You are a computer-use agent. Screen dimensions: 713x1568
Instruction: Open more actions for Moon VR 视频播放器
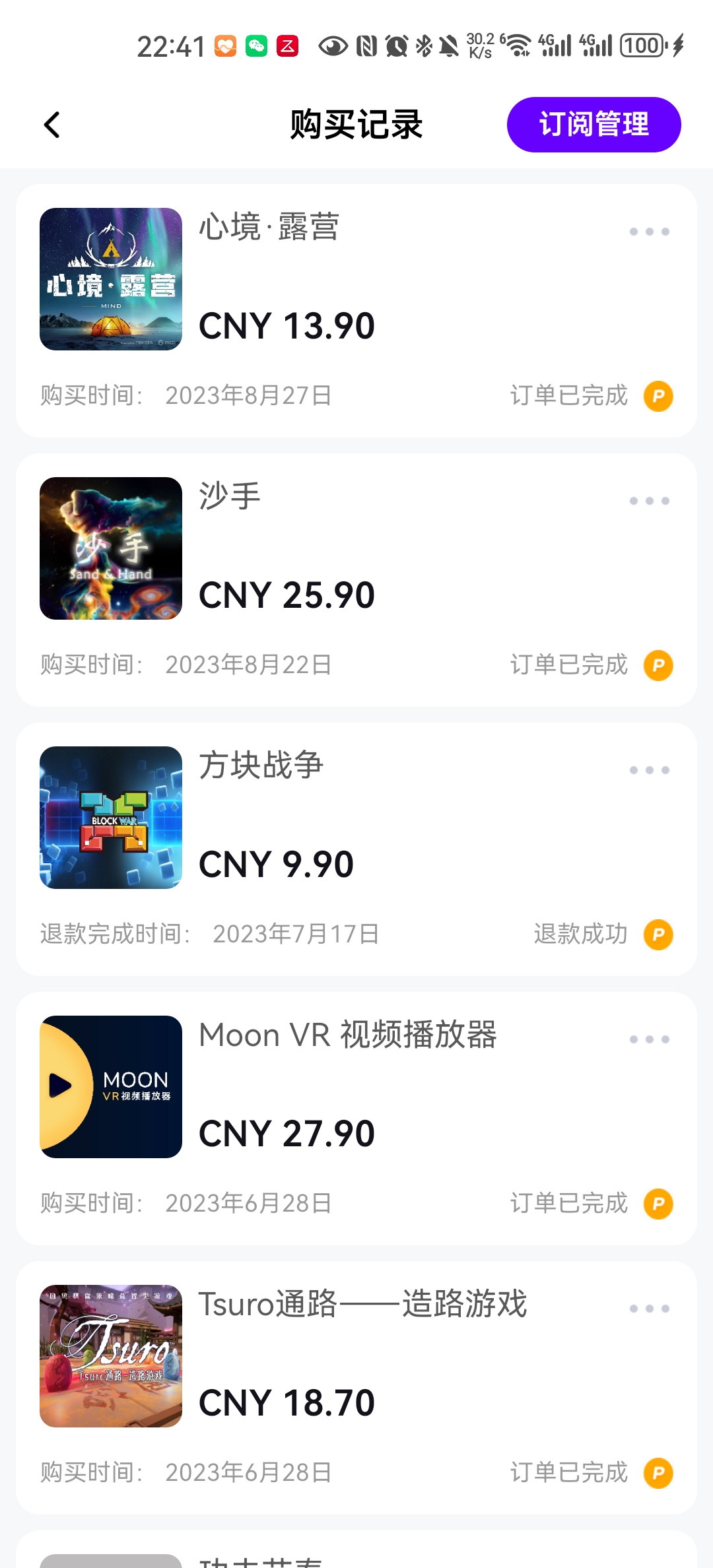coord(650,1039)
